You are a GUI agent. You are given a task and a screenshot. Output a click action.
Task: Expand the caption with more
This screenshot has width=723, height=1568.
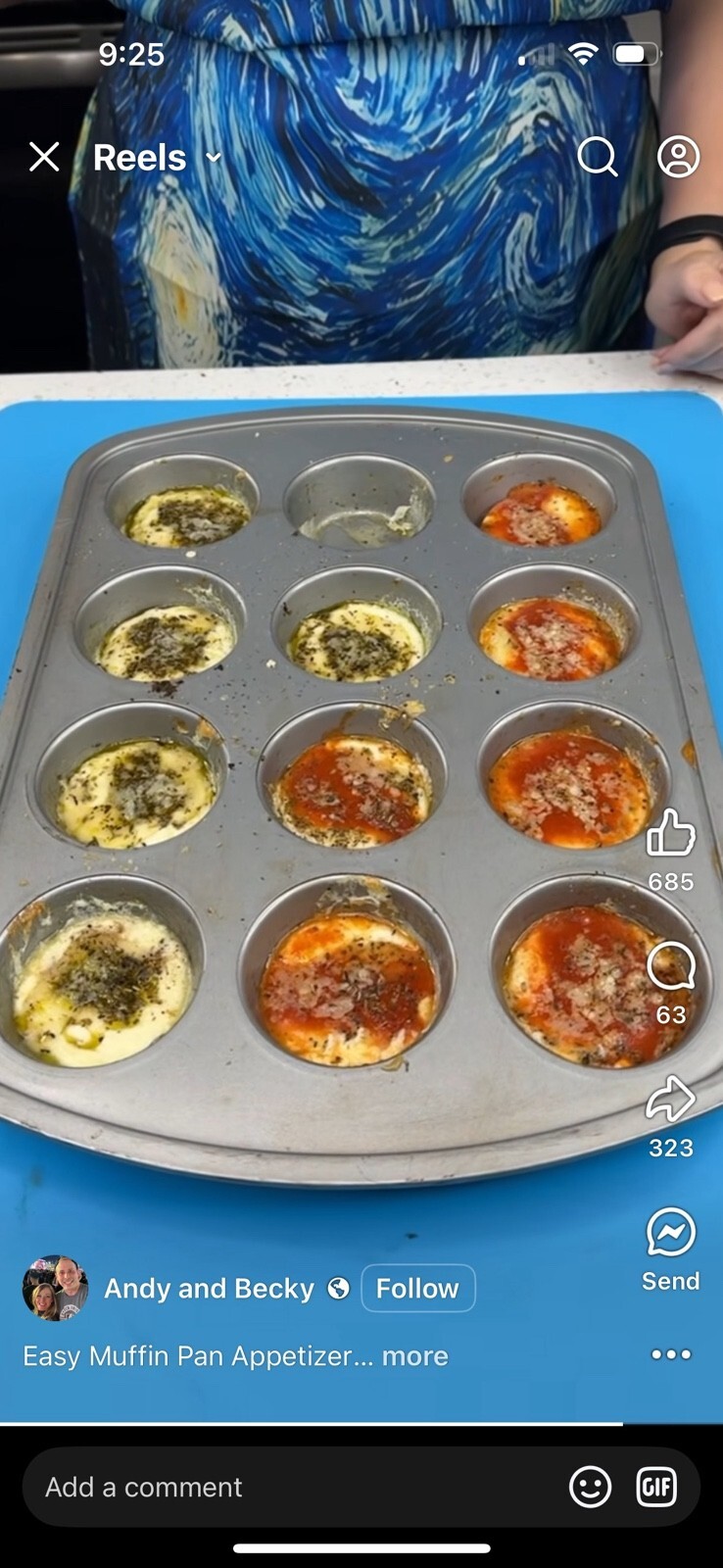[415, 1356]
